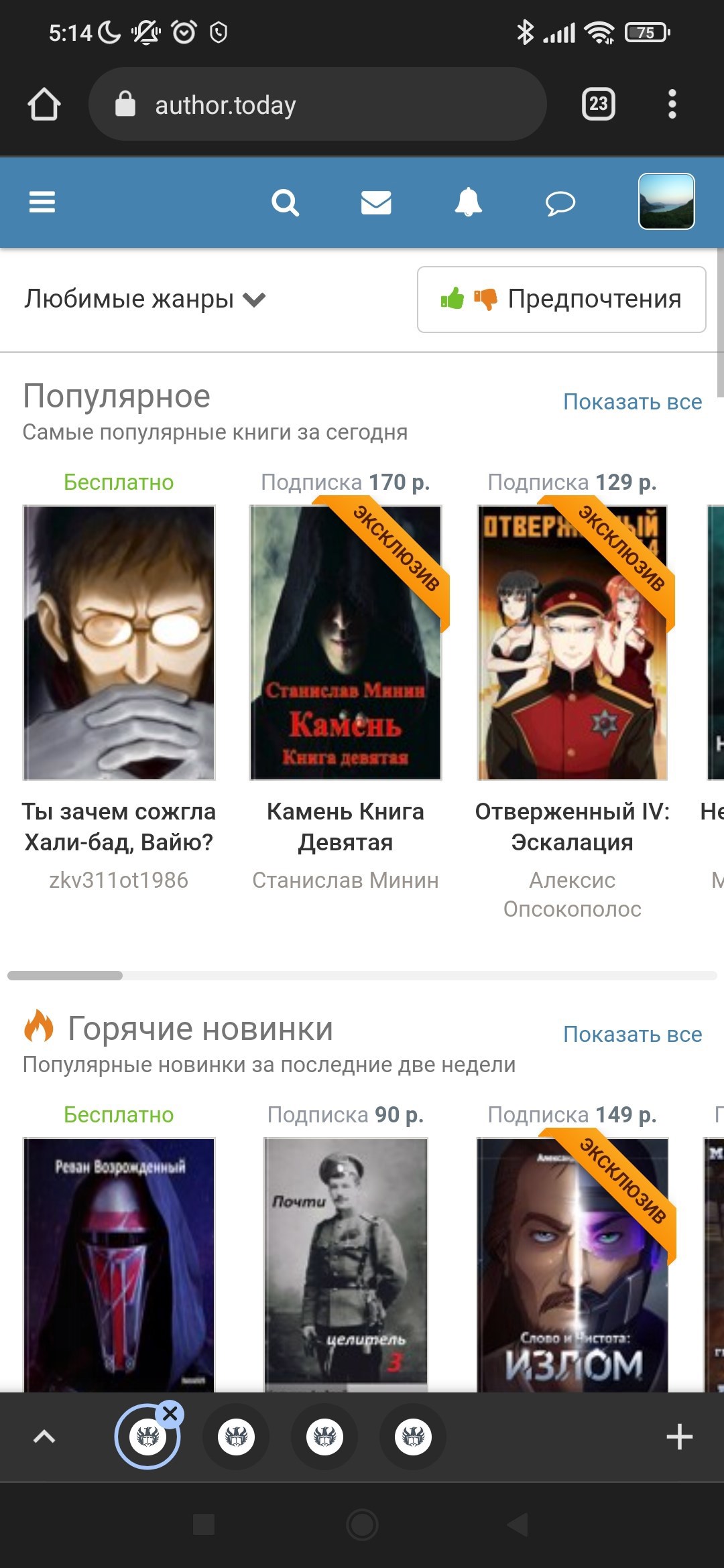Open the hamburger menu in the site header
Screen dimensions: 724x1568
coord(42,202)
